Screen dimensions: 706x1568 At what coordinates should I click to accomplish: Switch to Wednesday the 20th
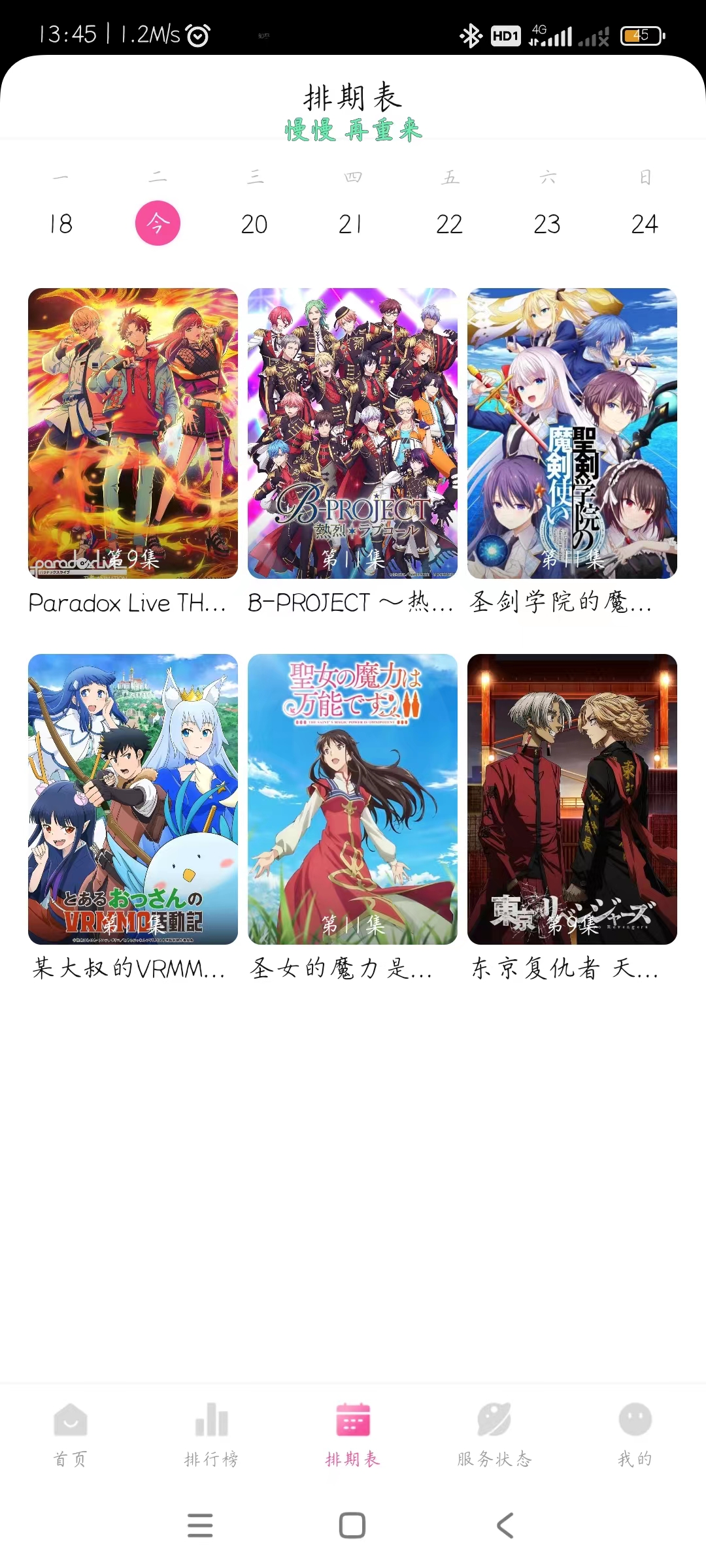254,224
